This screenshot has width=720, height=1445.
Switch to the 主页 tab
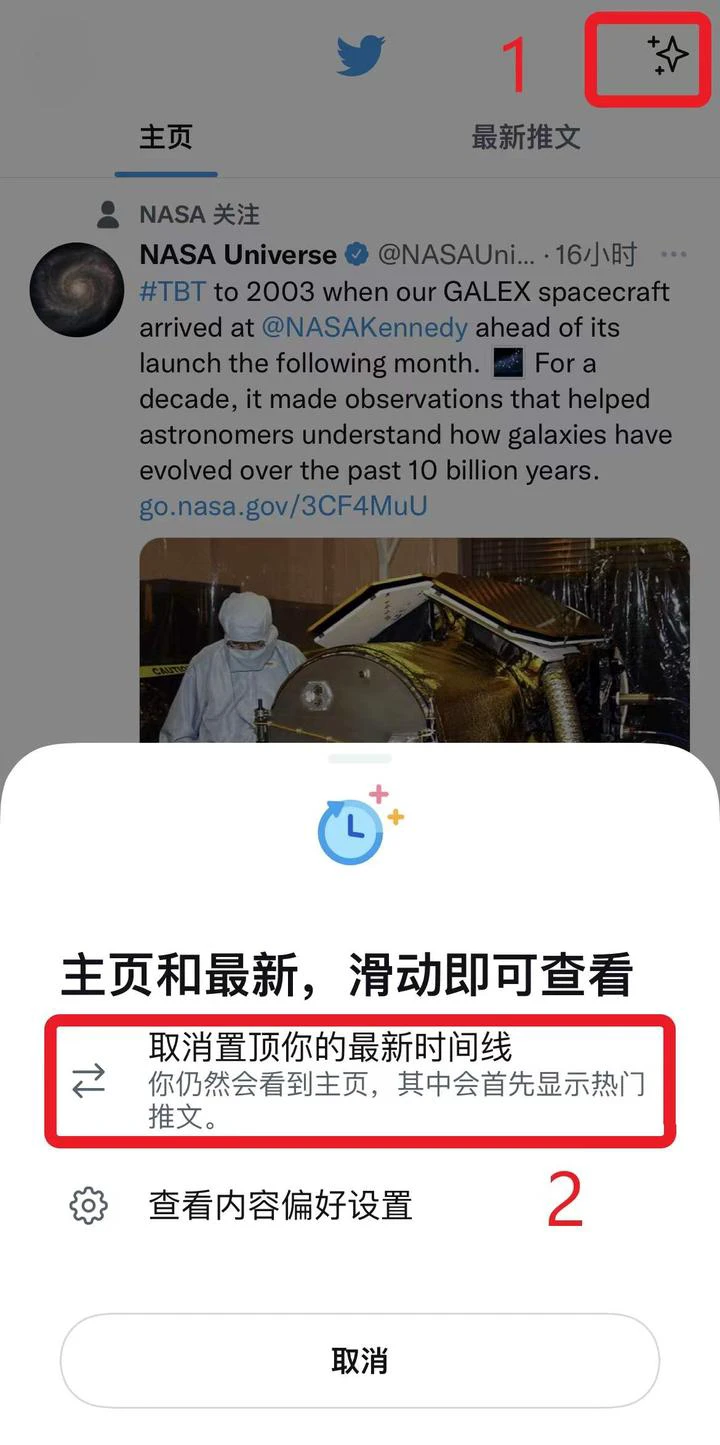[x=166, y=138]
